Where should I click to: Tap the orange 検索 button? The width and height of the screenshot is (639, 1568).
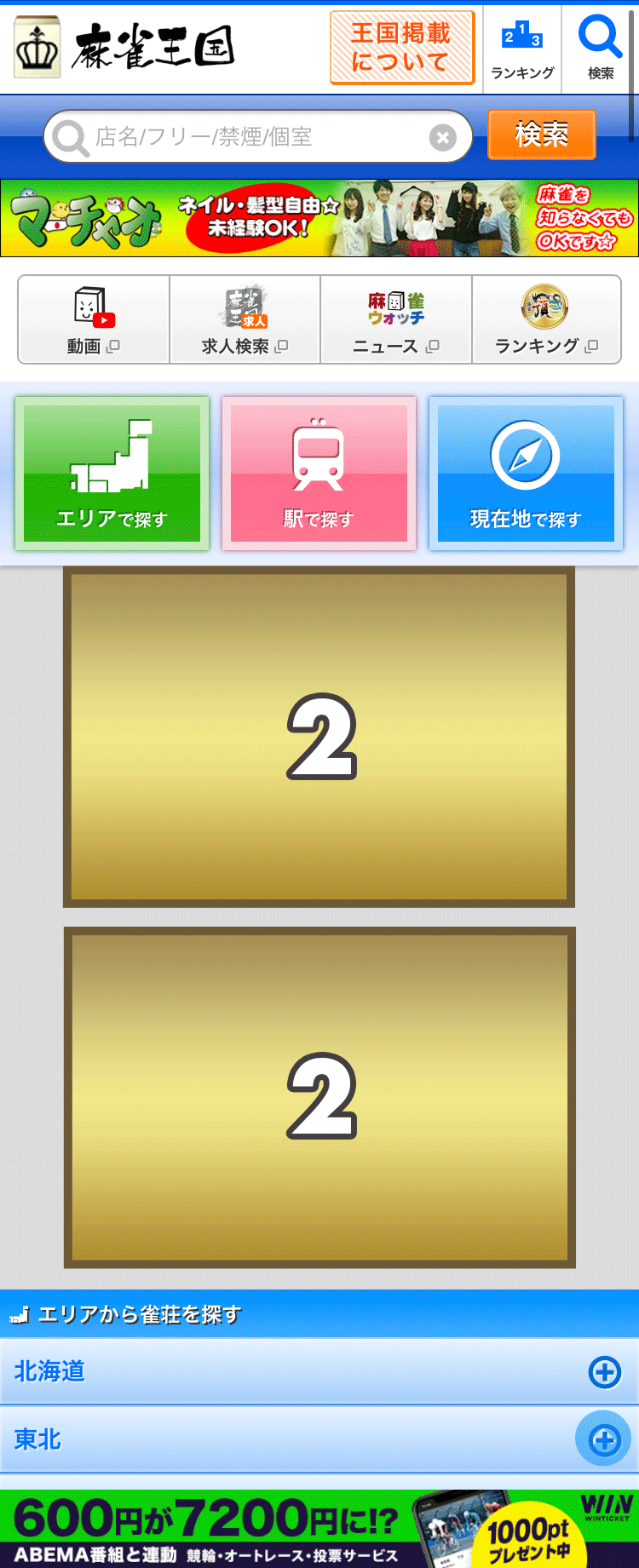click(x=541, y=135)
